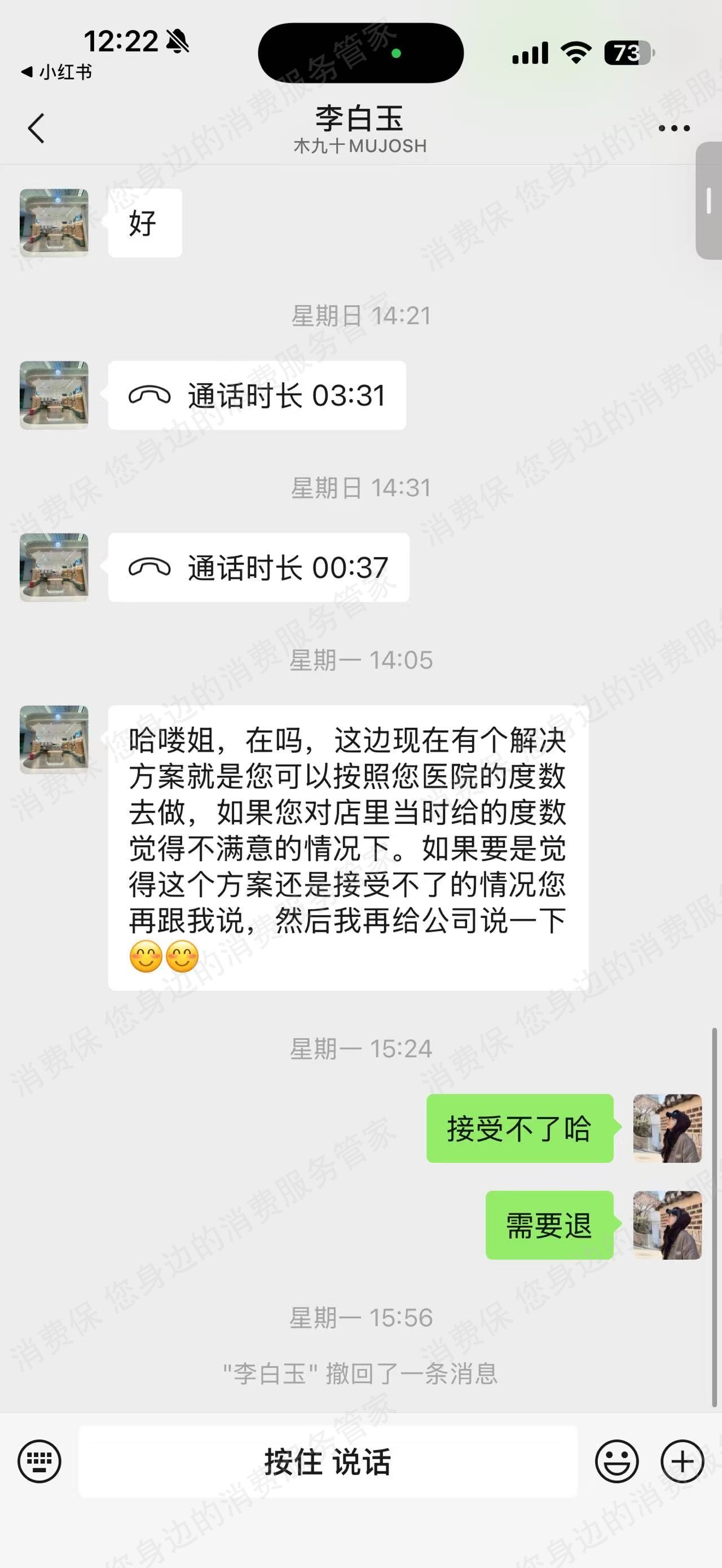Screen dimensions: 722x1568
Task: Tap the side floating handle
Action: (708, 201)
